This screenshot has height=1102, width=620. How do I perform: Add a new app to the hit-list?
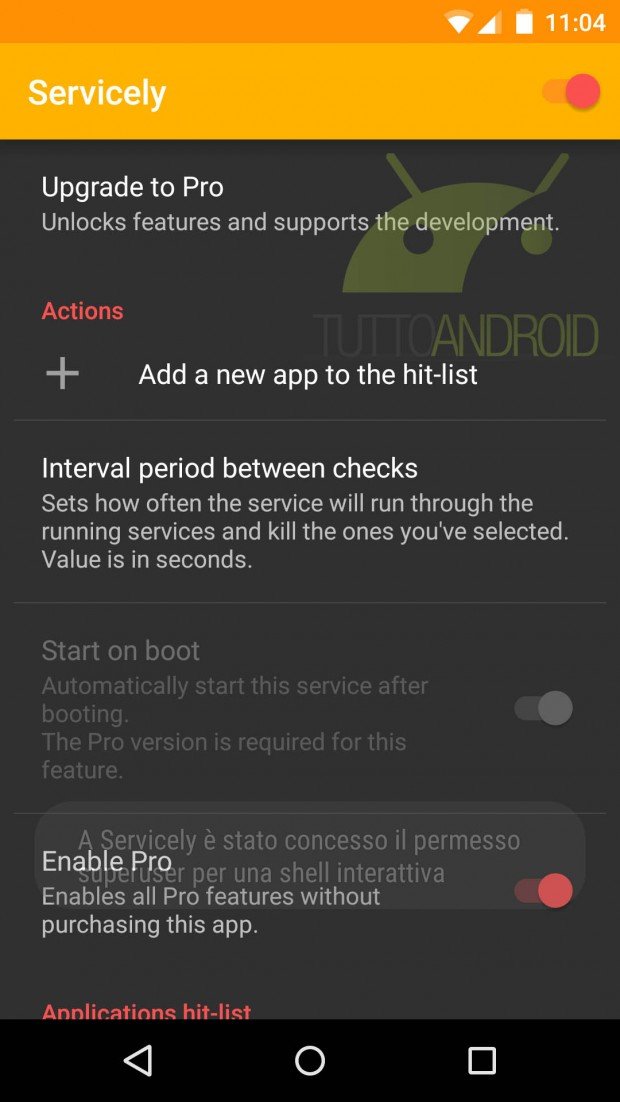click(x=309, y=375)
